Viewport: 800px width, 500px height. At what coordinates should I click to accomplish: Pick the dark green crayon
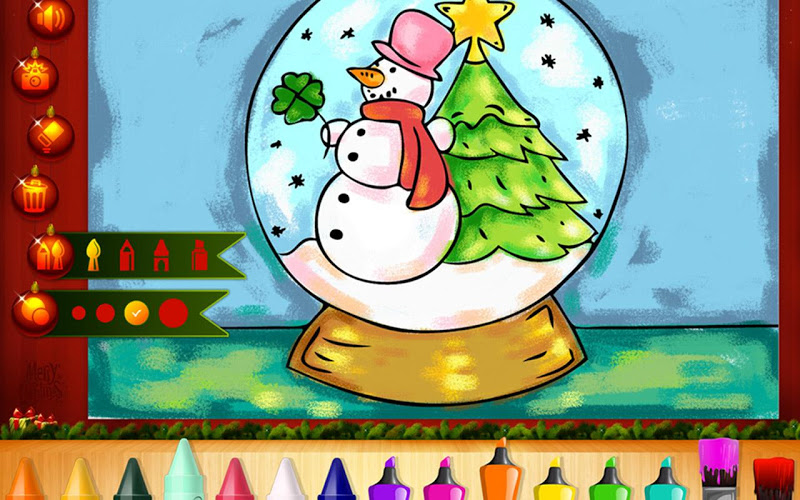coord(131,480)
